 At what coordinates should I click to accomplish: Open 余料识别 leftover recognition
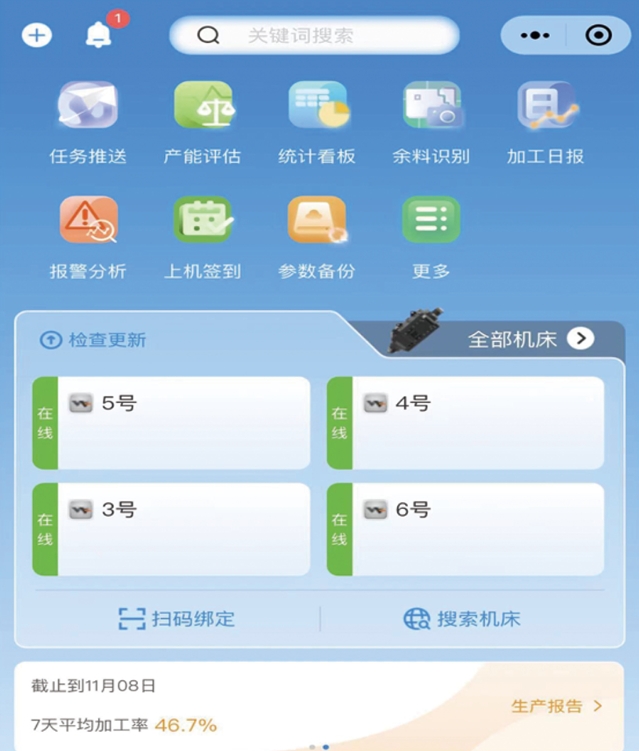point(431,123)
